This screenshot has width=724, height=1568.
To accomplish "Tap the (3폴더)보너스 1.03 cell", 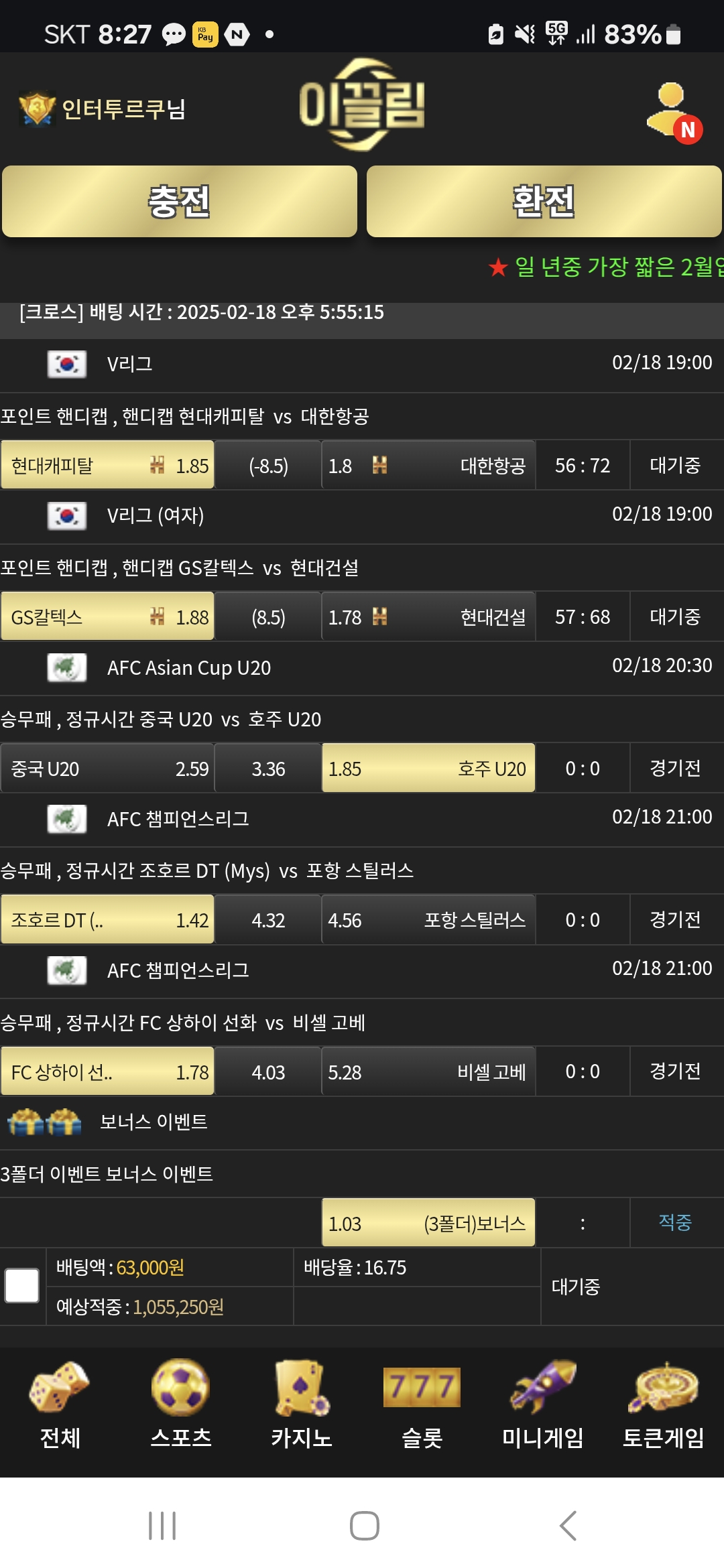I will click(x=428, y=1223).
